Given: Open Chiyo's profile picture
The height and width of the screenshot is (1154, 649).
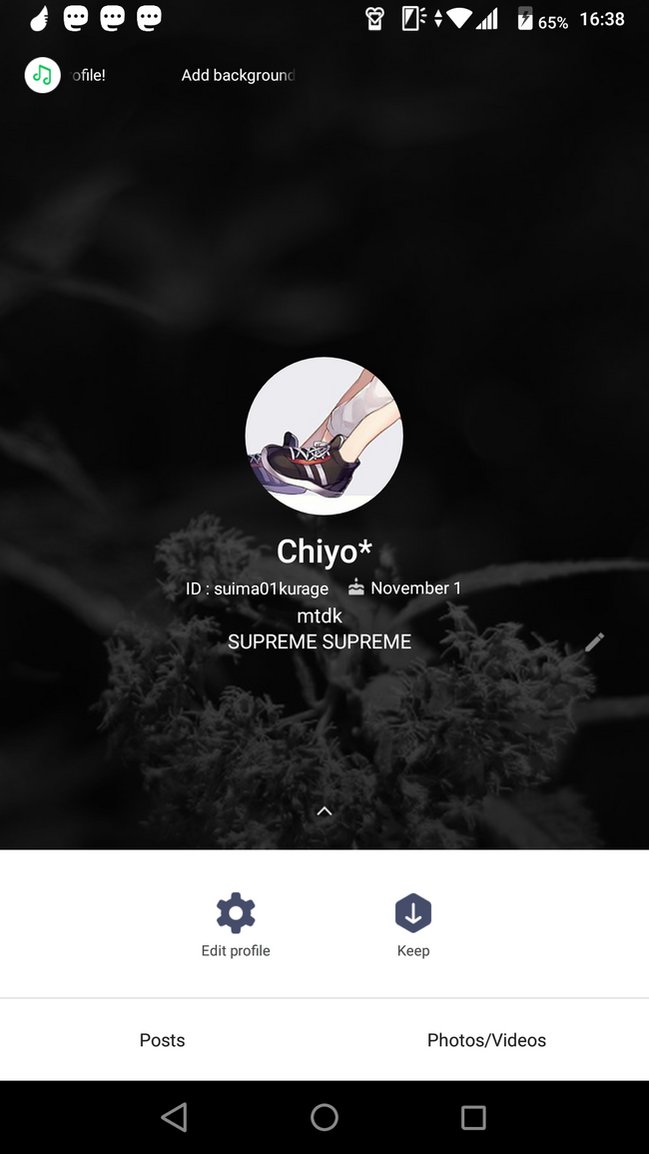Looking at the screenshot, I should pyautogui.click(x=324, y=436).
